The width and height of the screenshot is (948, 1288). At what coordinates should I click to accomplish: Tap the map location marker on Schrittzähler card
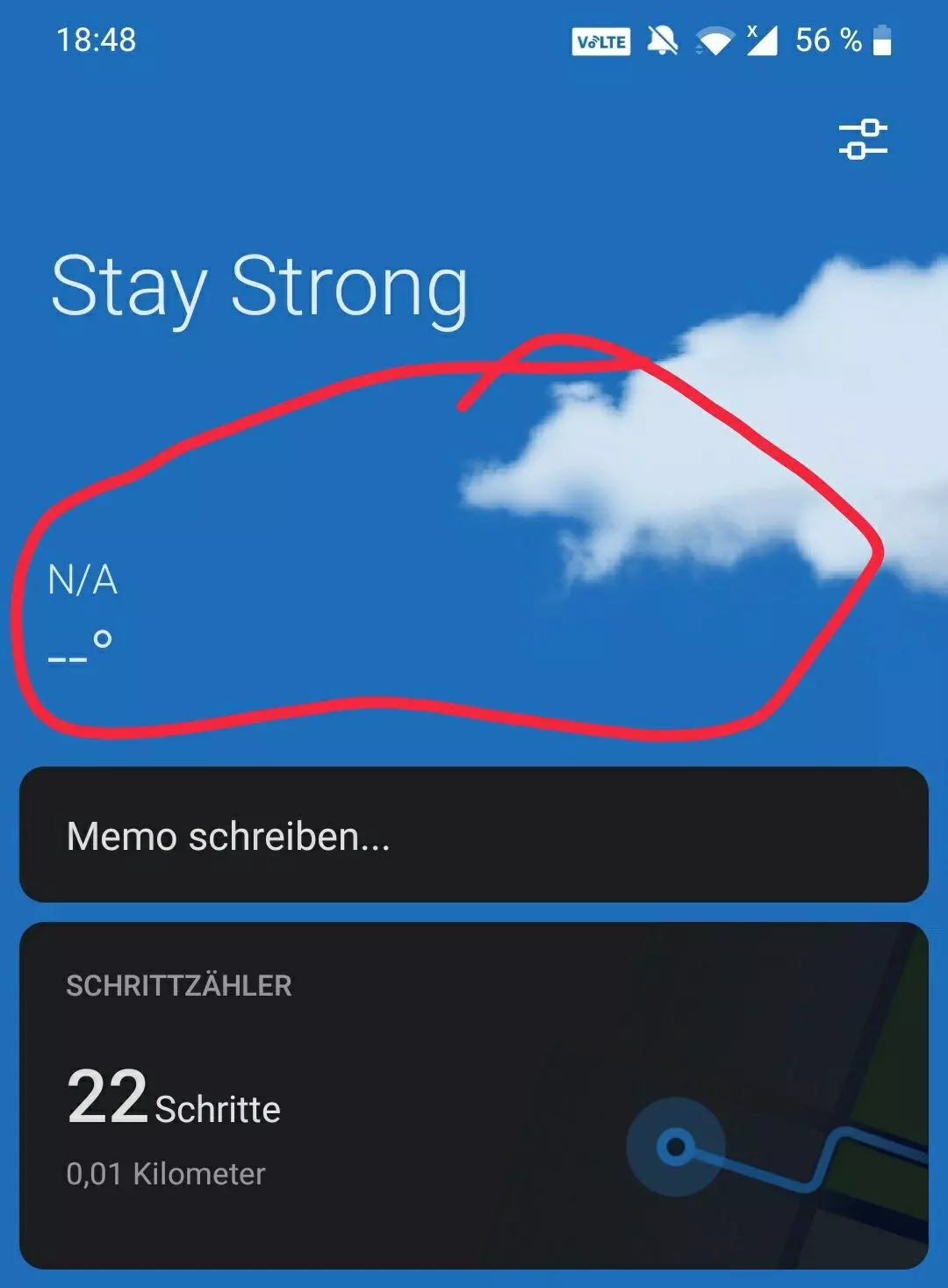pyautogui.click(x=676, y=1144)
